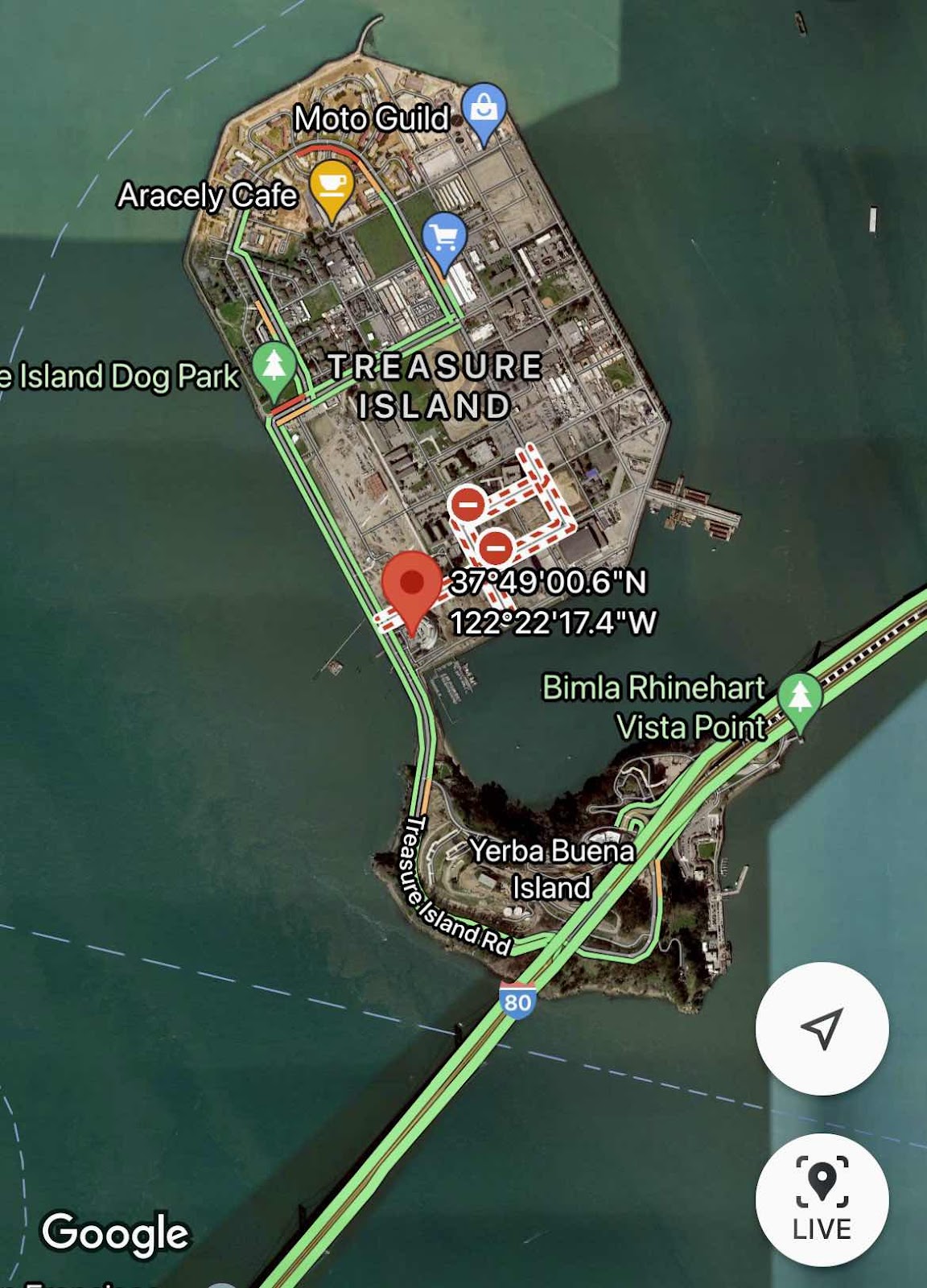Open the Aracely Cafe marker
Image resolution: width=927 pixels, height=1288 pixels.
[331, 186]
